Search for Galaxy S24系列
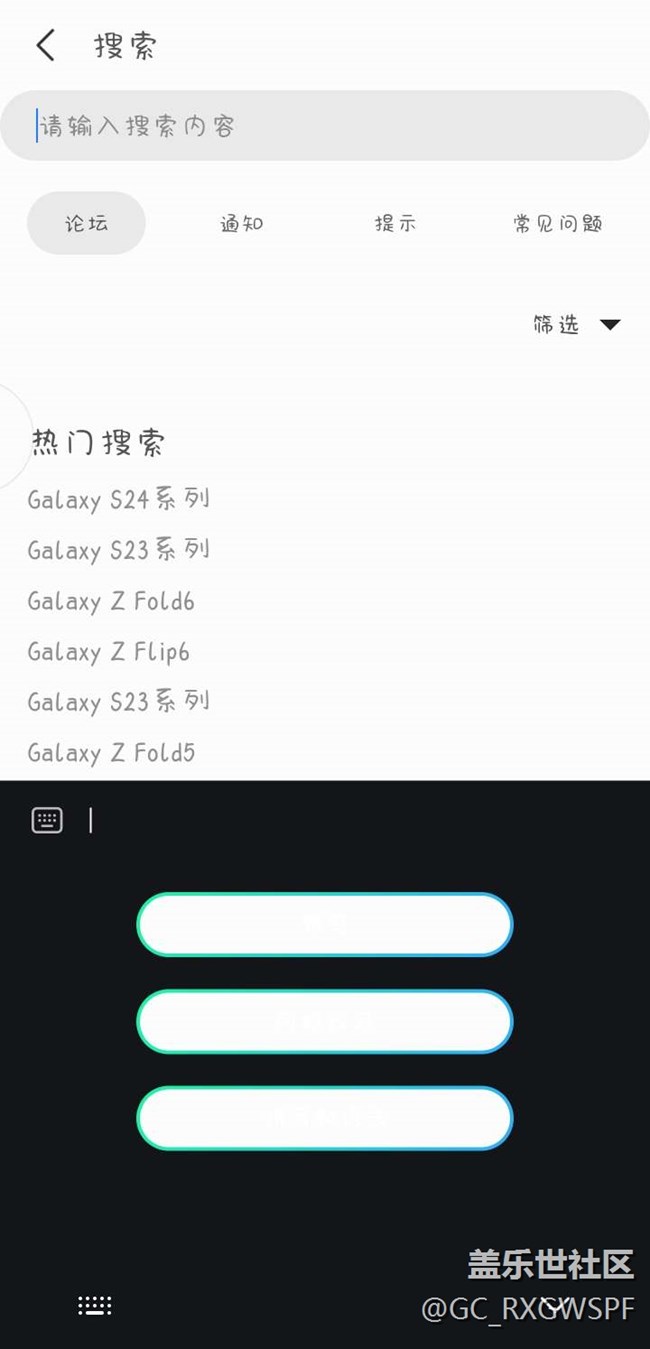Screen dimensions: 650x1349 119,499
